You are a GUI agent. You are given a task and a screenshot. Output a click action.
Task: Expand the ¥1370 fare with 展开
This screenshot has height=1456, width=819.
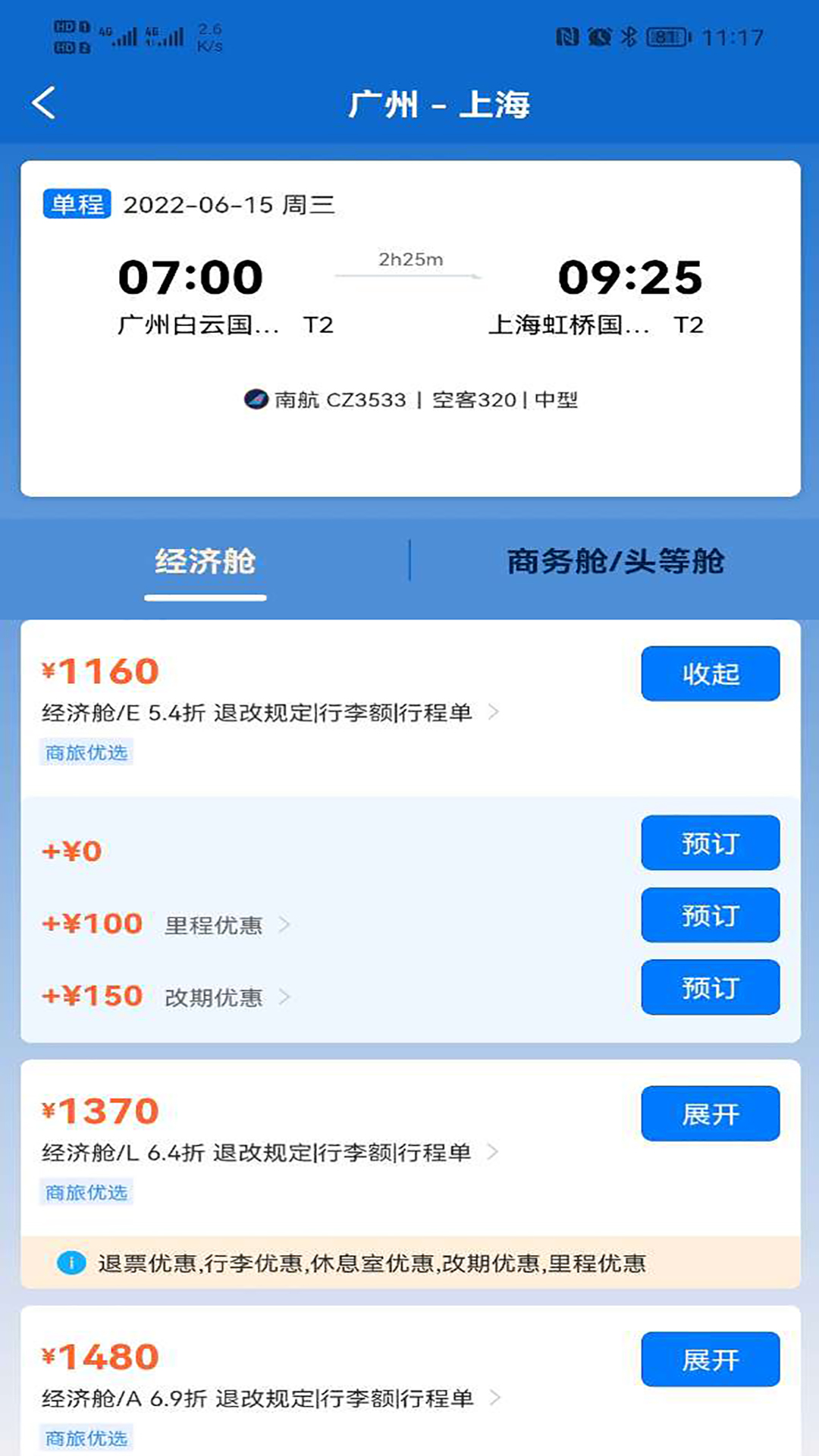click(710, 1113)
